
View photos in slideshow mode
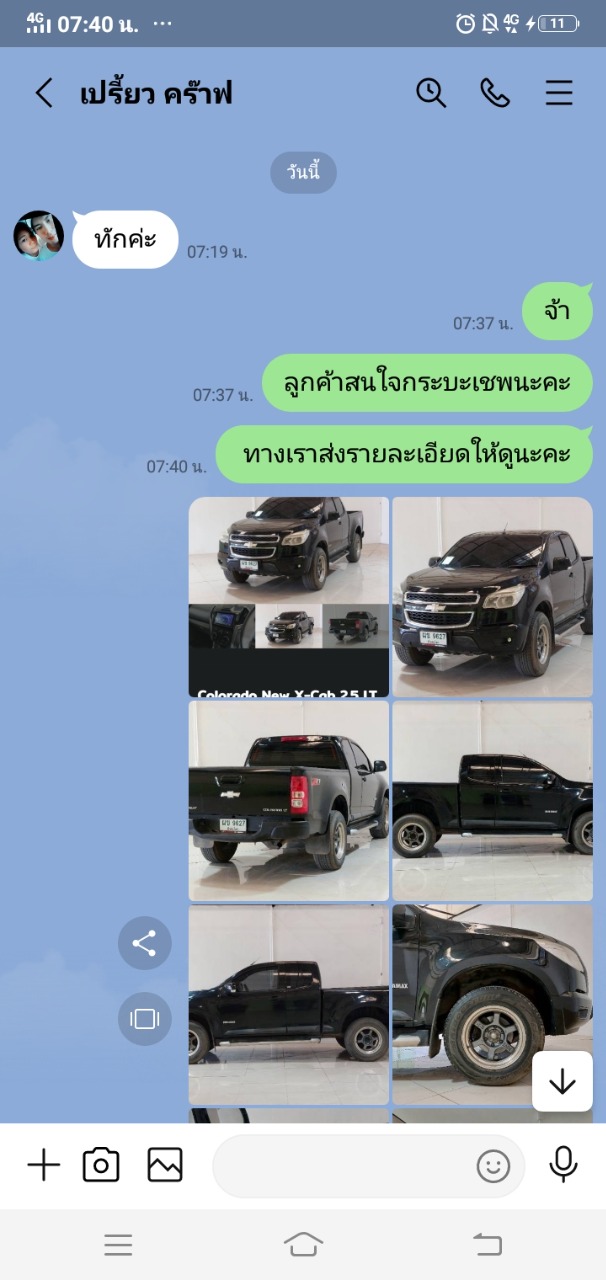[145, 1019]
